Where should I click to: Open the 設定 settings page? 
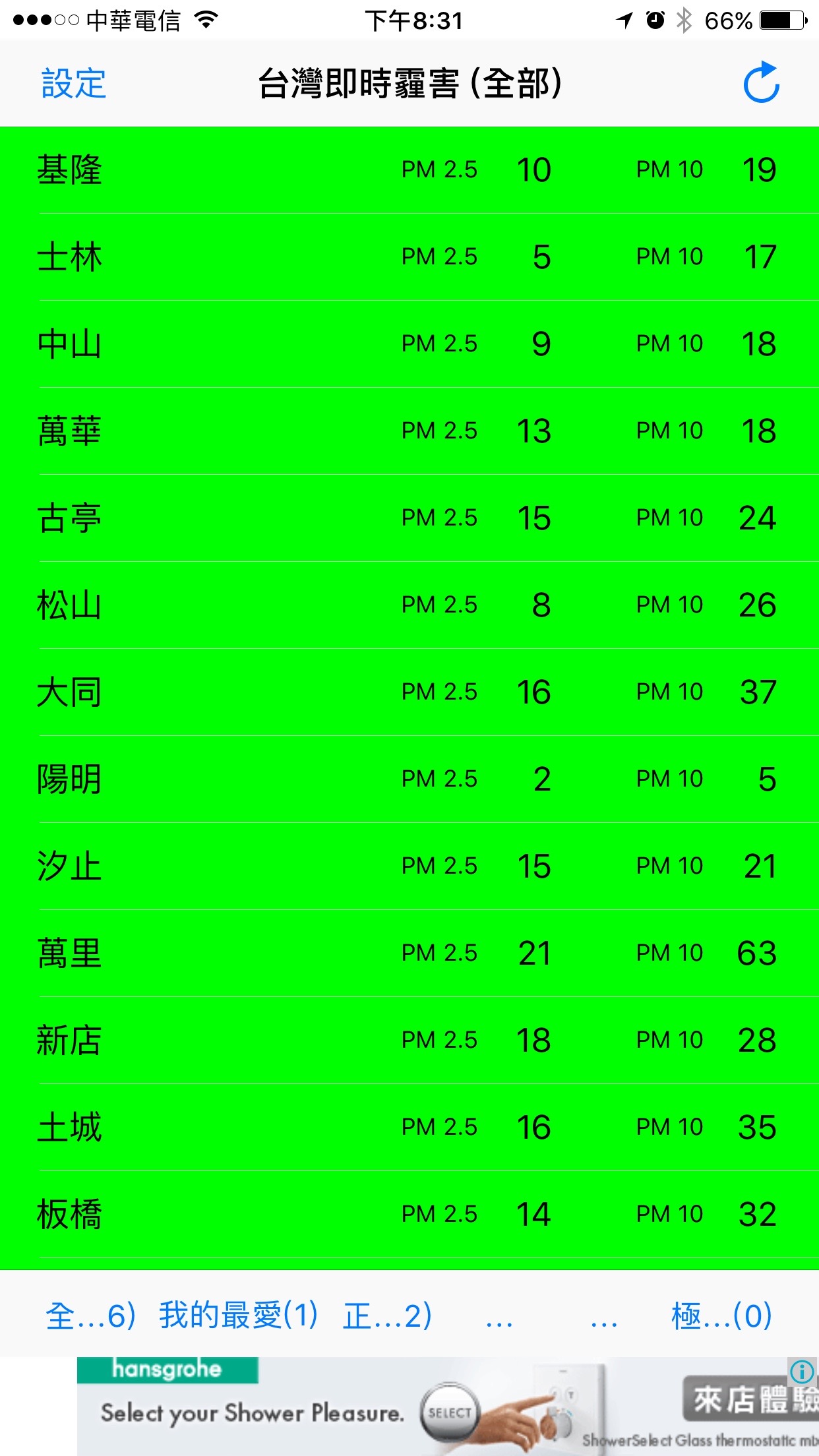74,84
